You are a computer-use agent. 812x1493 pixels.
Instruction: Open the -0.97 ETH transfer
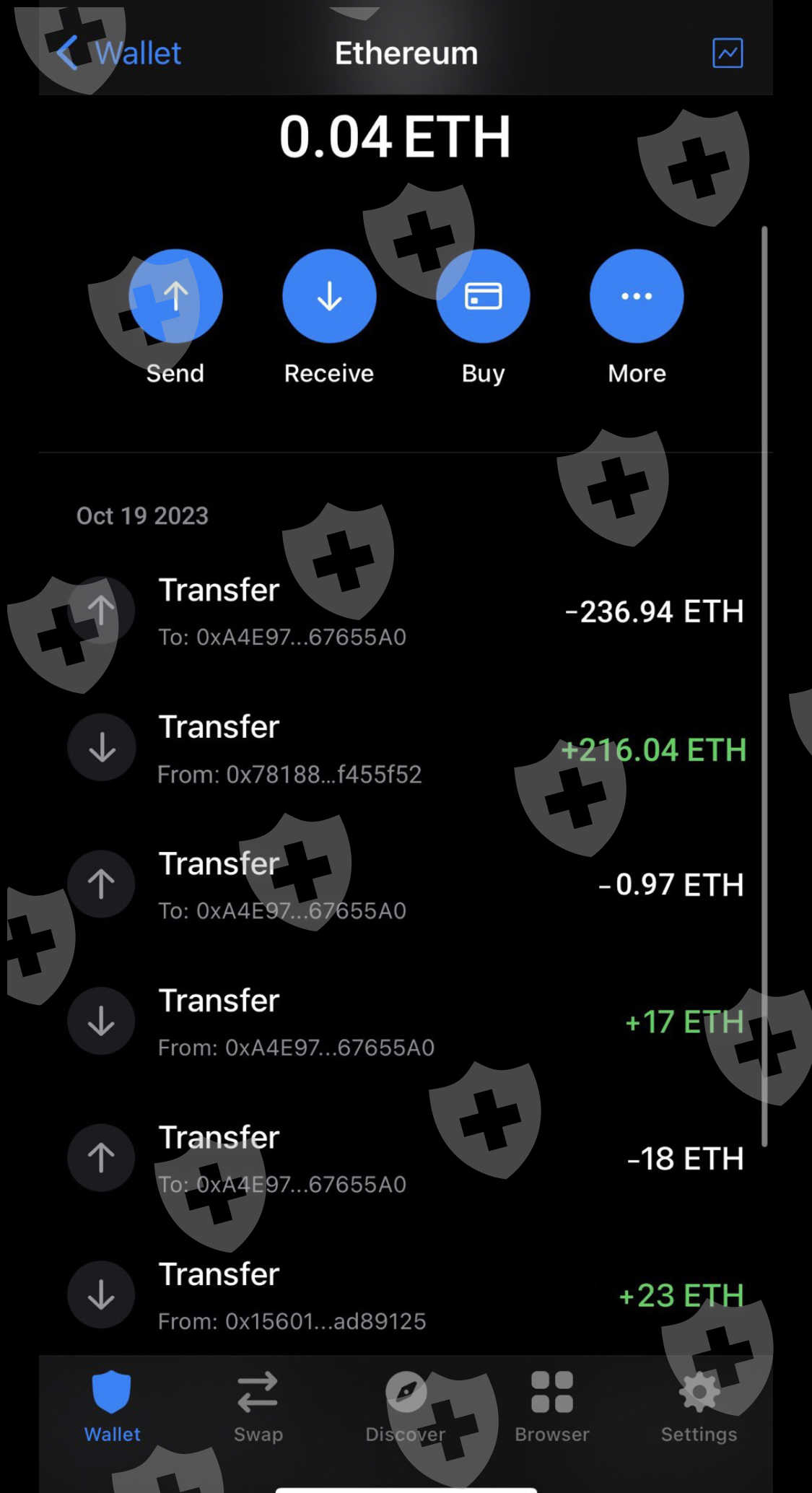[x=404, y=885]
